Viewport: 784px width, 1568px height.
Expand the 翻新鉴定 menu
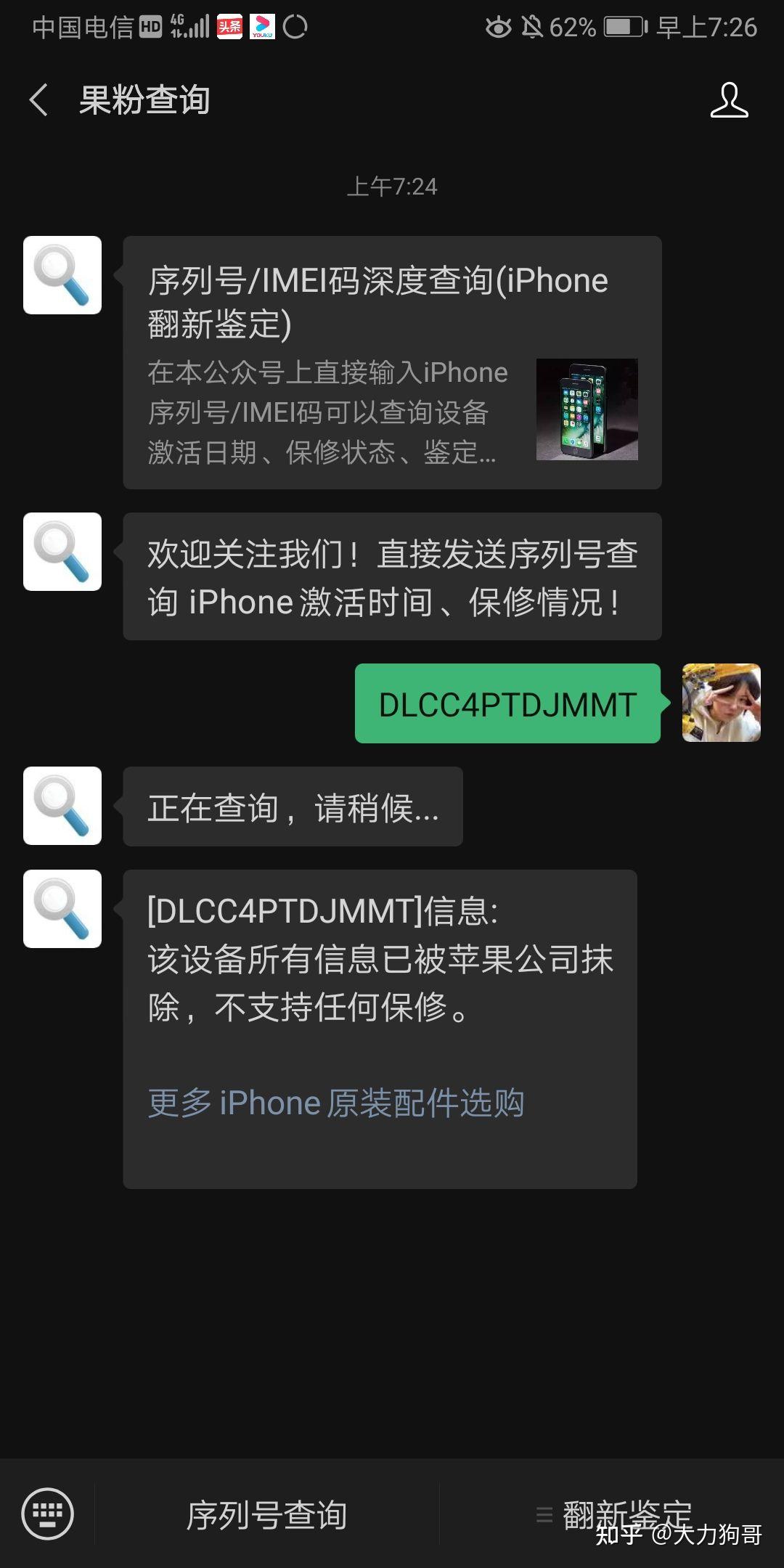[614, 1514]
